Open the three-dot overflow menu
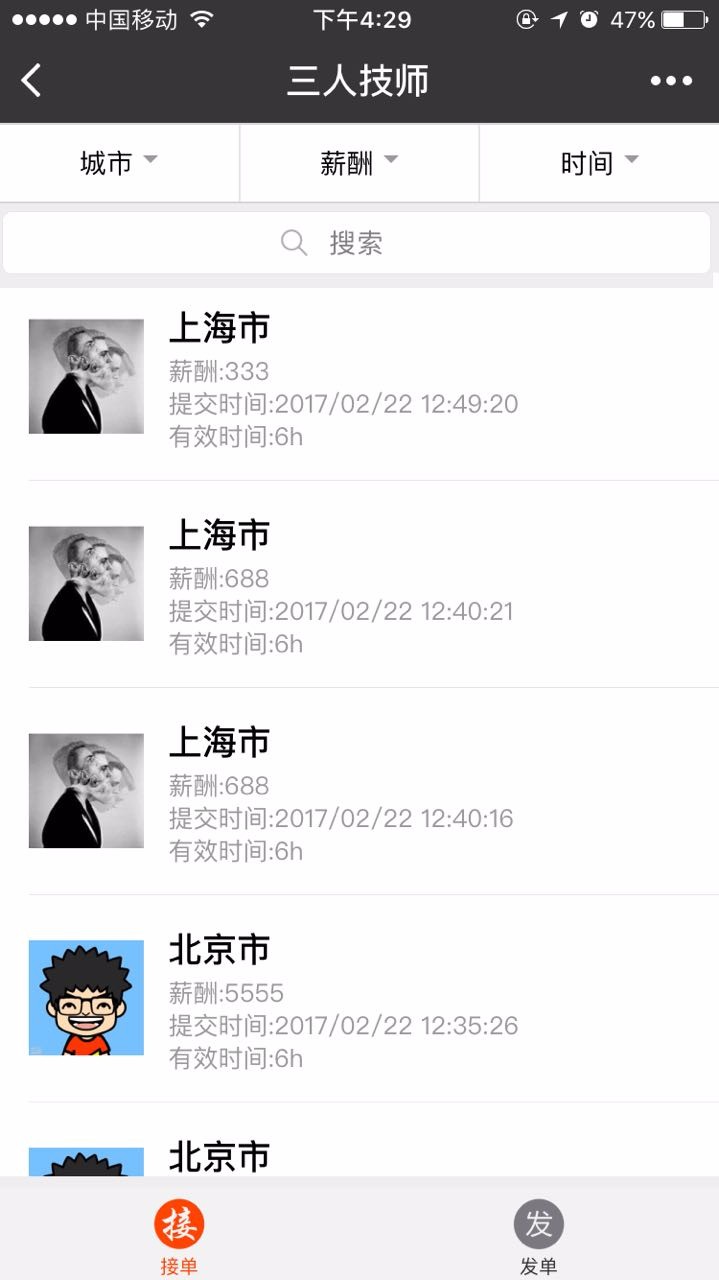Screen dimensions: 719x1280 point(671,81)
